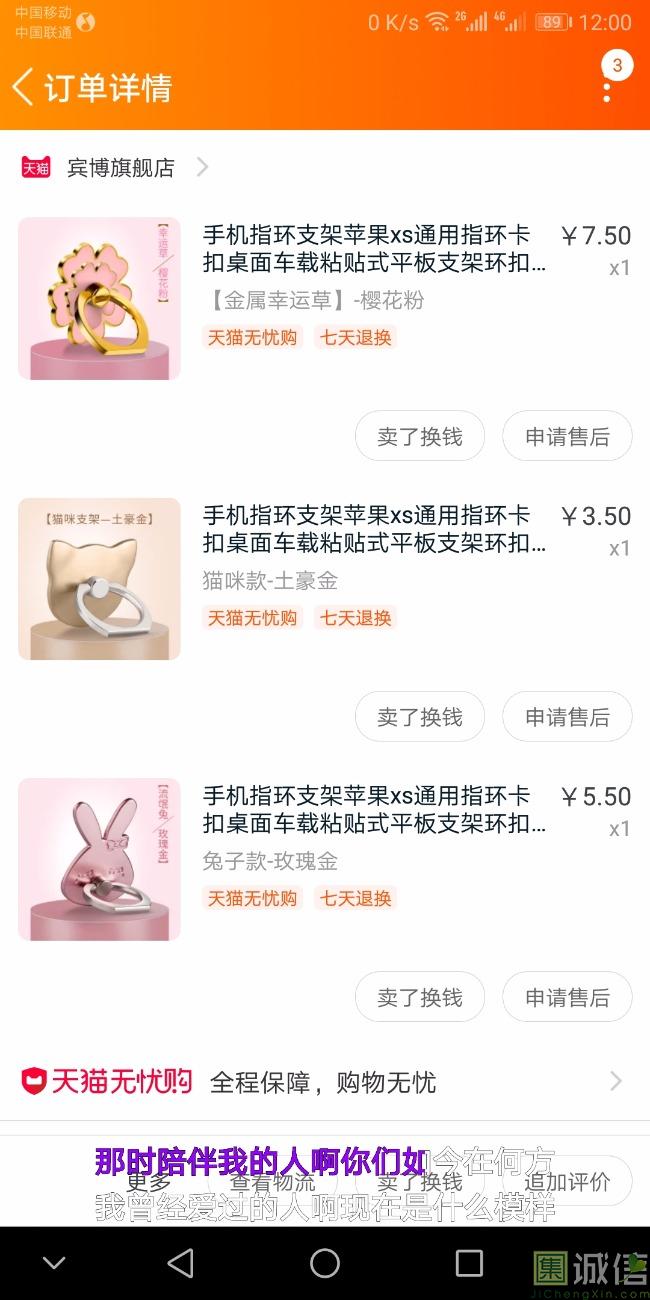
Task: Tap 更多 in the bottom bar
Action: click(148, 1181)
